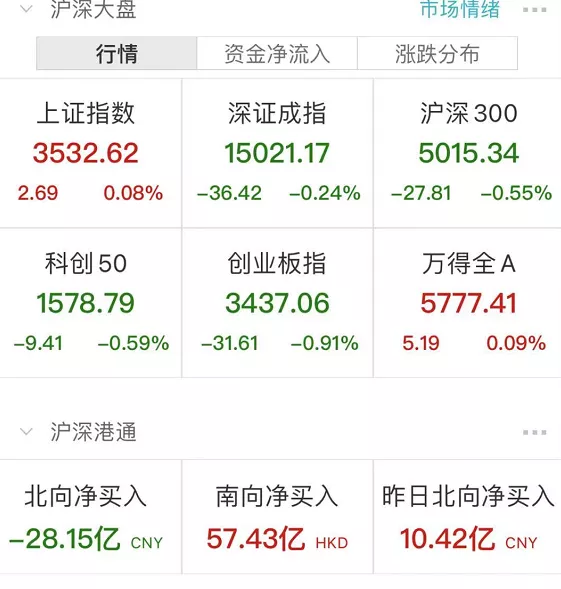Select the 行情 tab
Screen dimensions: 561x589
click(x=116, y=53)
